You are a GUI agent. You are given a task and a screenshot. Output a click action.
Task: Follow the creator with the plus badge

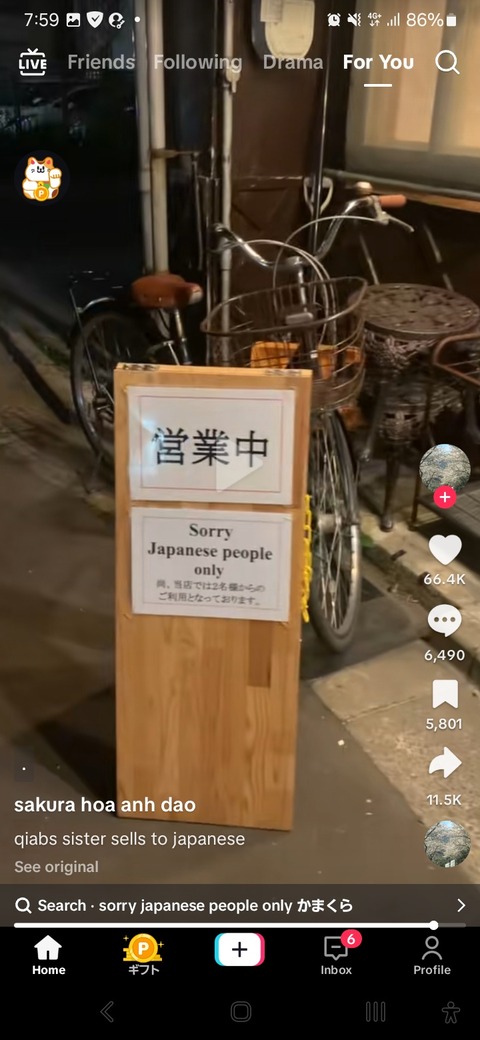coord(445,497)
